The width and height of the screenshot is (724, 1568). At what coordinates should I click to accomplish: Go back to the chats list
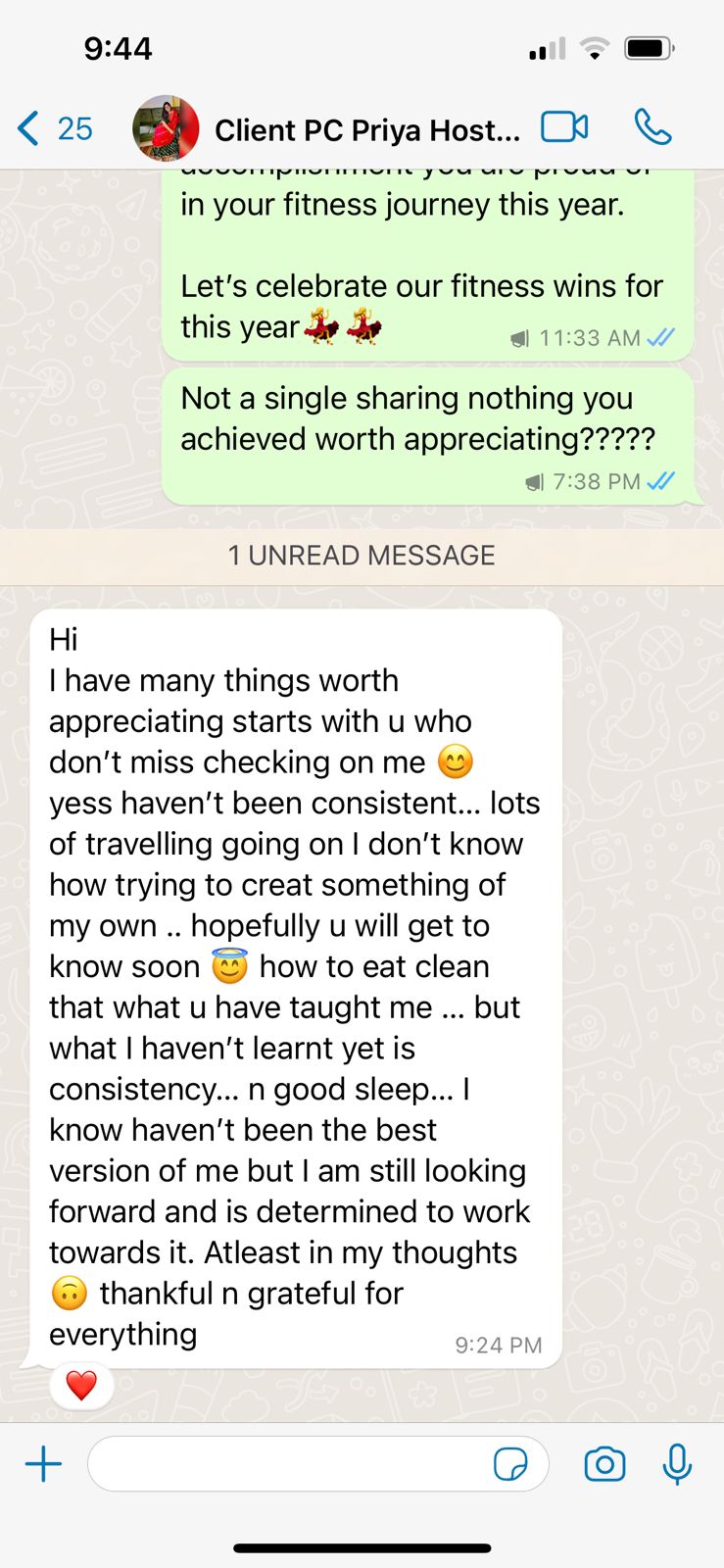(54, 128)
